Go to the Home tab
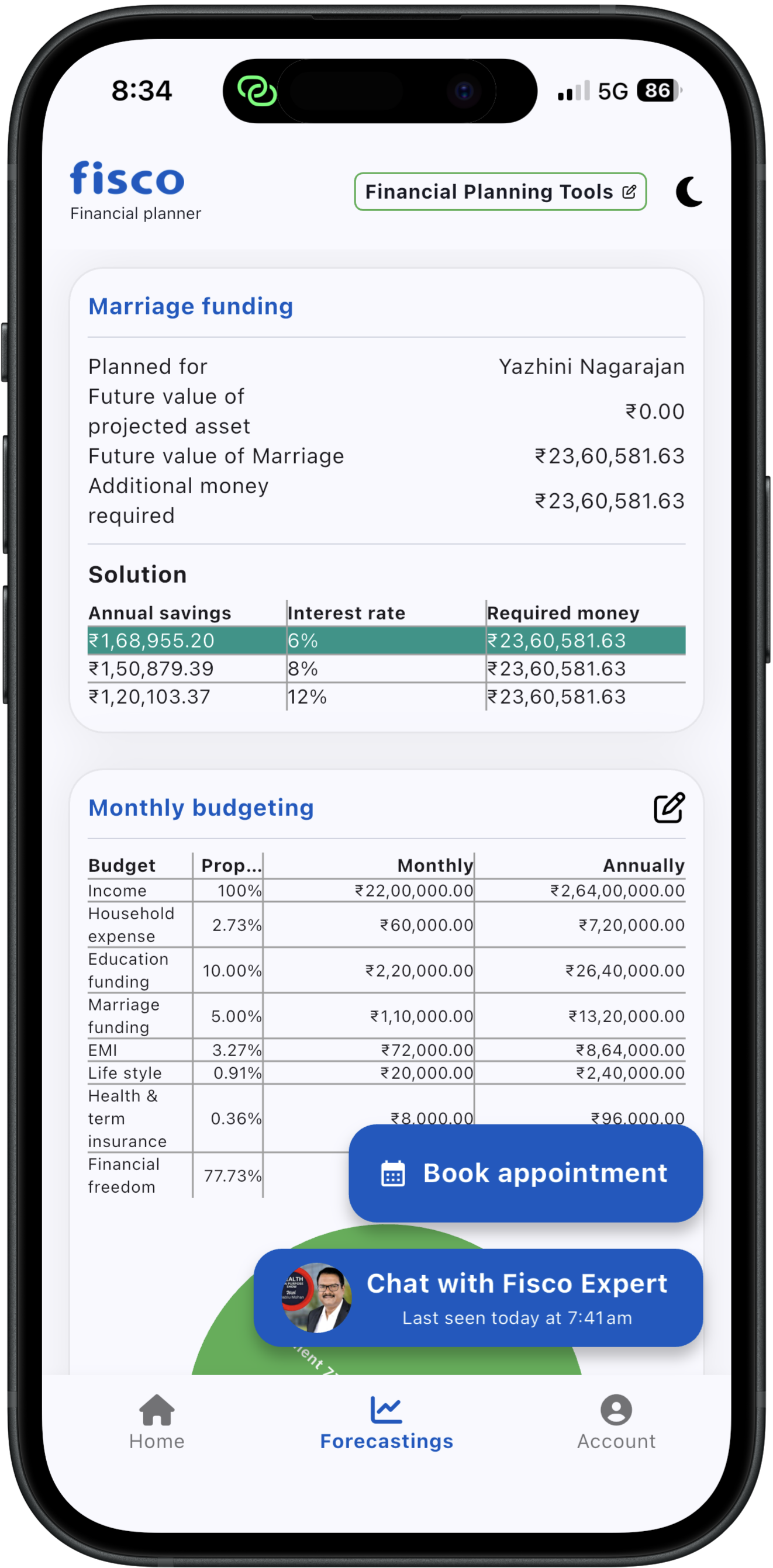773x1568 pixels. pos(157,1422)
